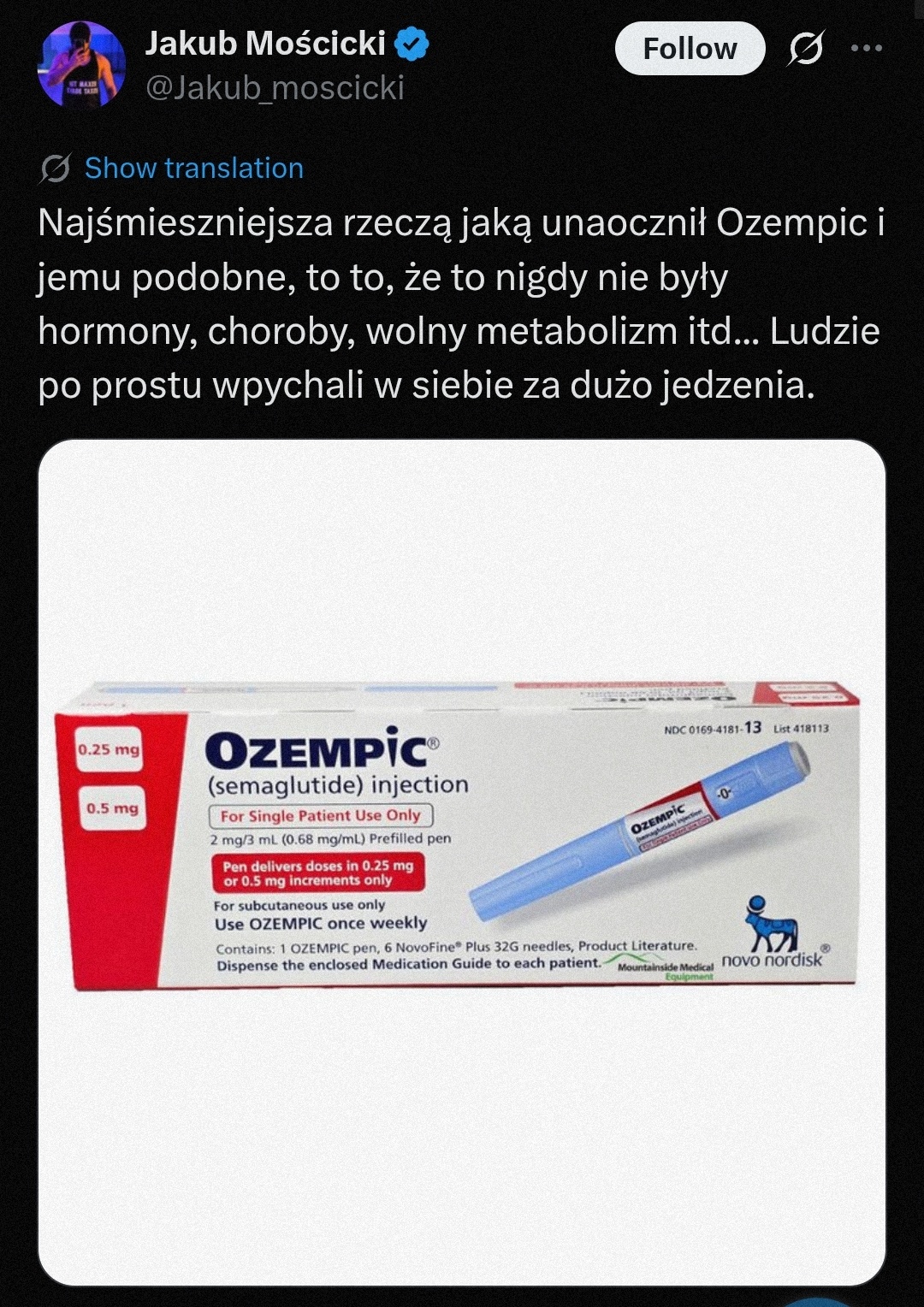Open the three-dot overflow menu
Screen dimensions: 924x1307
pyautogui.click(x=866, y=49)
